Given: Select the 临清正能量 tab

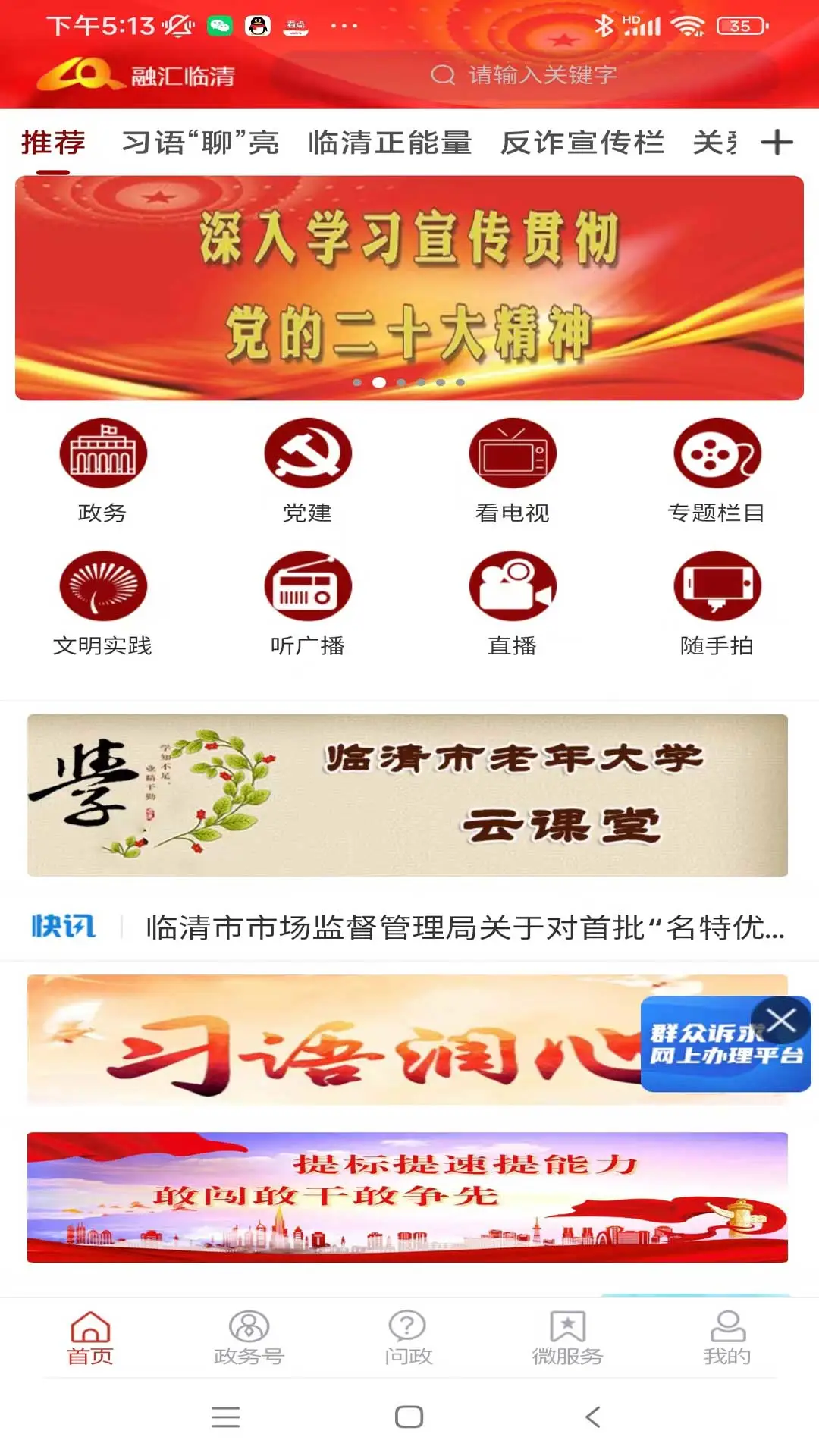Looking at the screenshot, I should (x=390, y=143).
